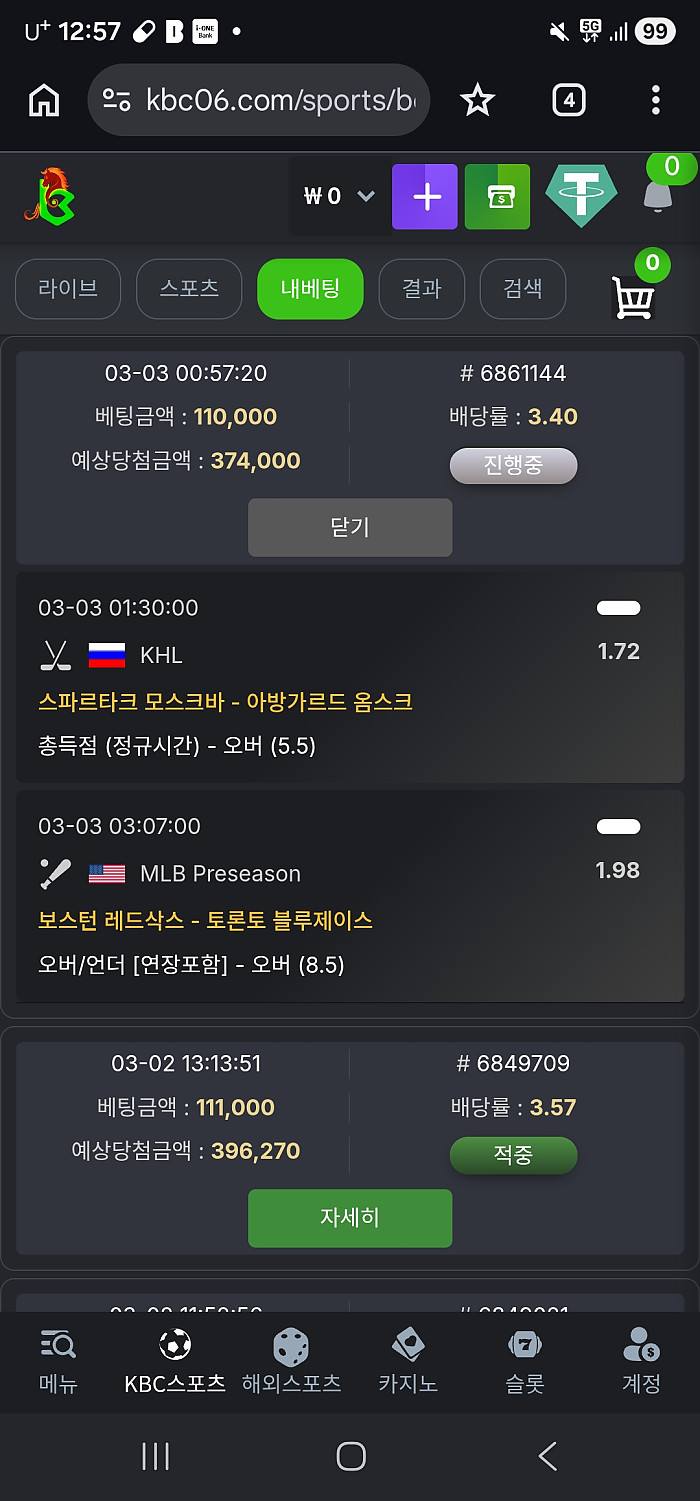Image resolution: width=700 pixels, height=1501 pixels.
Task: Bookmark this page with the star
Action: pos(477,100)
